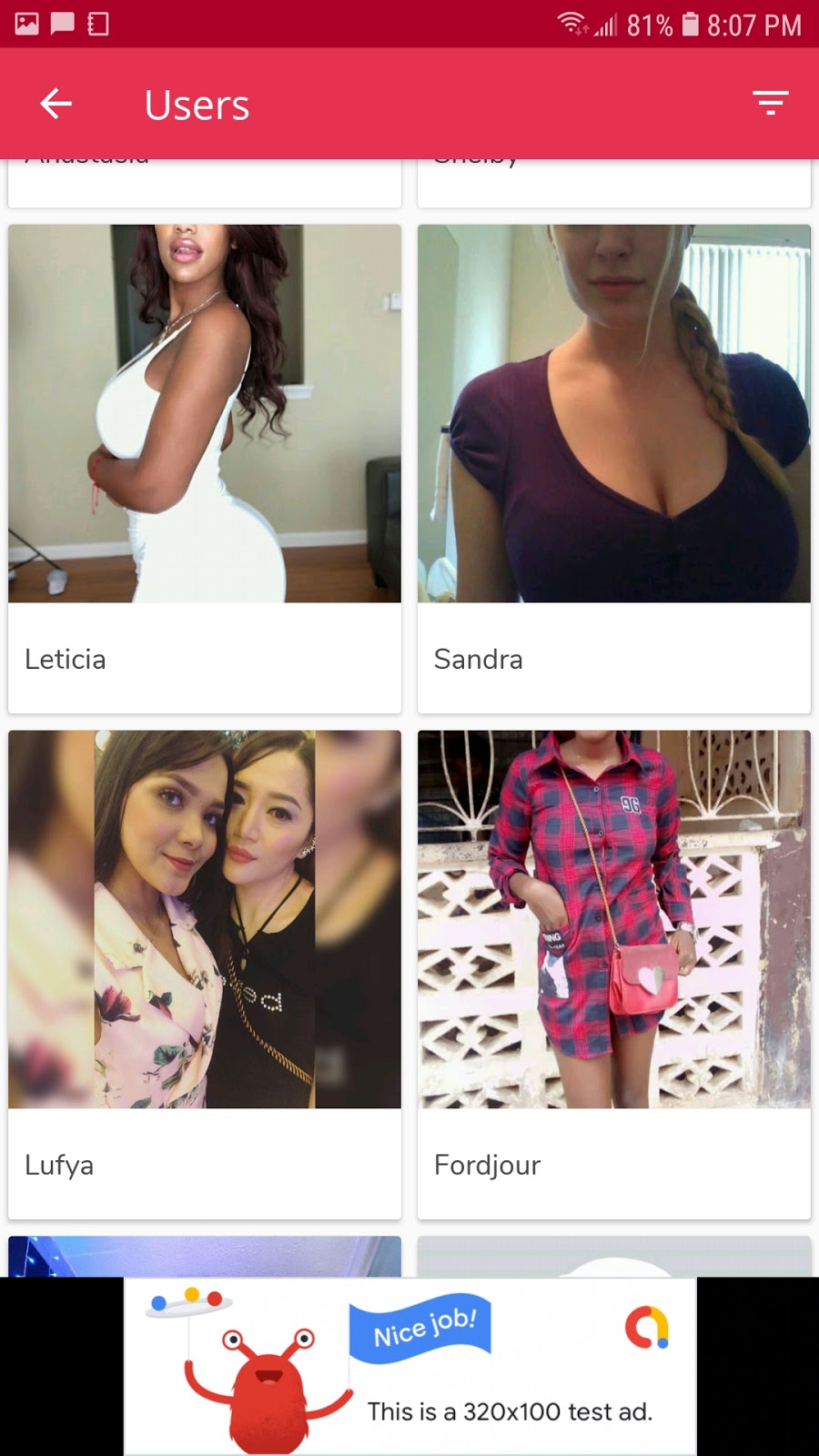
Task: Open the users filter options
Action: (770, 104)
